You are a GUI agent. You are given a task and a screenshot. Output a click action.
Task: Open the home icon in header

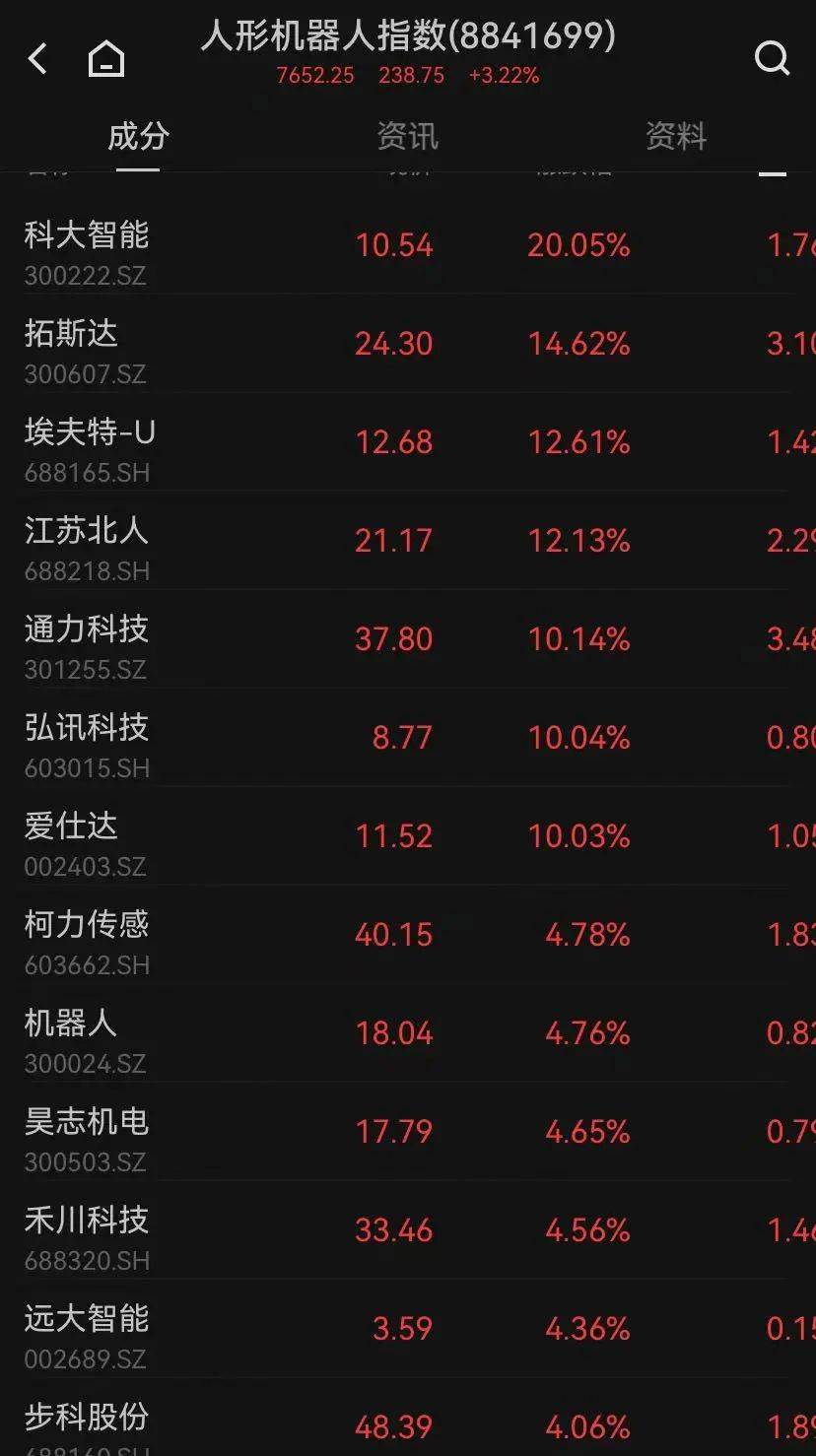106,59
